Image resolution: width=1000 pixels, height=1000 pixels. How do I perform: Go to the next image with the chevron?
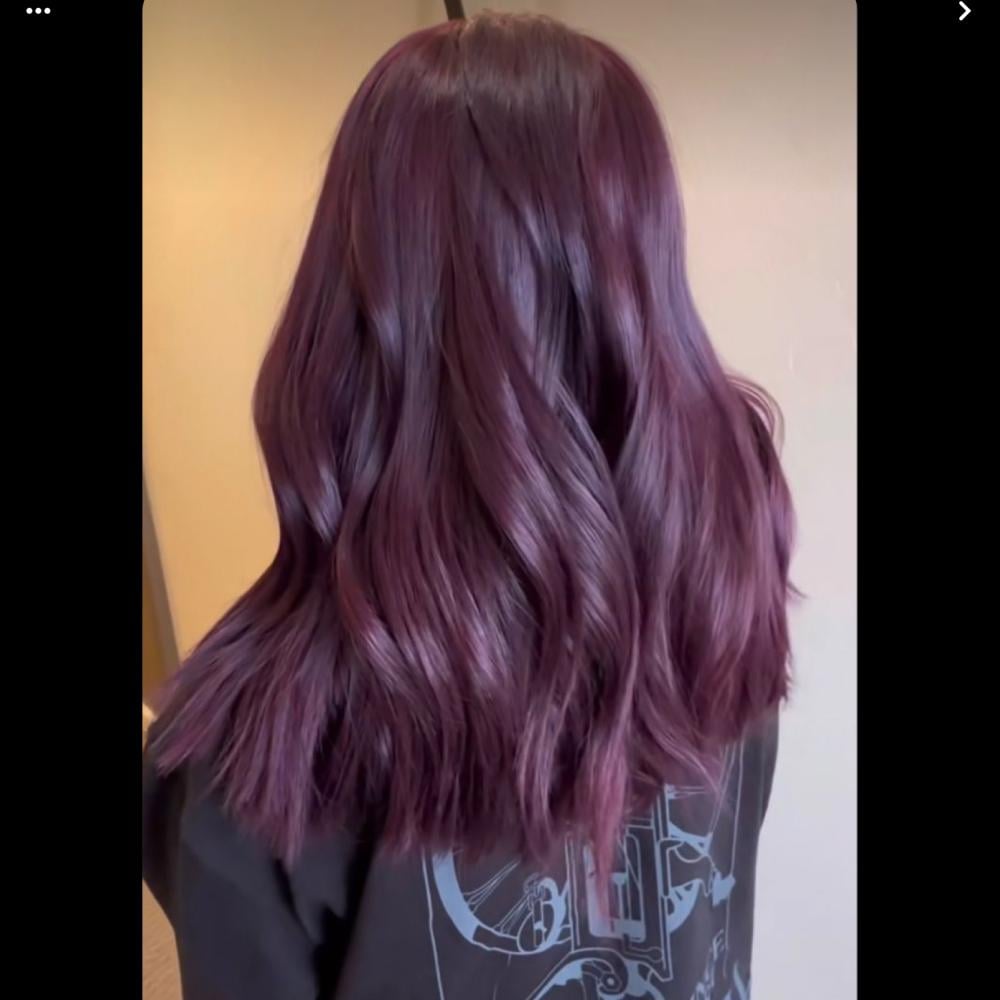[x=964, y=11]
